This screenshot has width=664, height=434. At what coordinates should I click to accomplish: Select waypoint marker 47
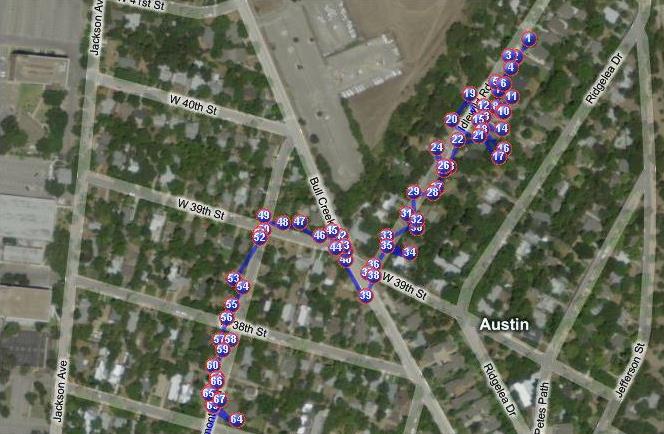[299, 221]
